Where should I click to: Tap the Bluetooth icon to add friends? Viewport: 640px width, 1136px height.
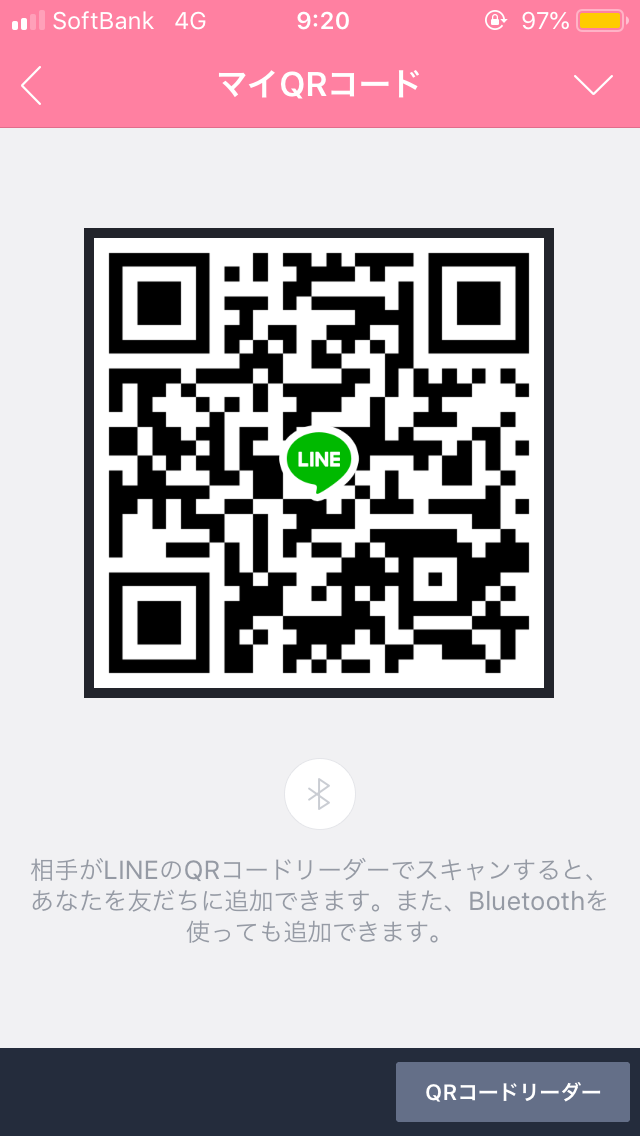coord(319,794)
